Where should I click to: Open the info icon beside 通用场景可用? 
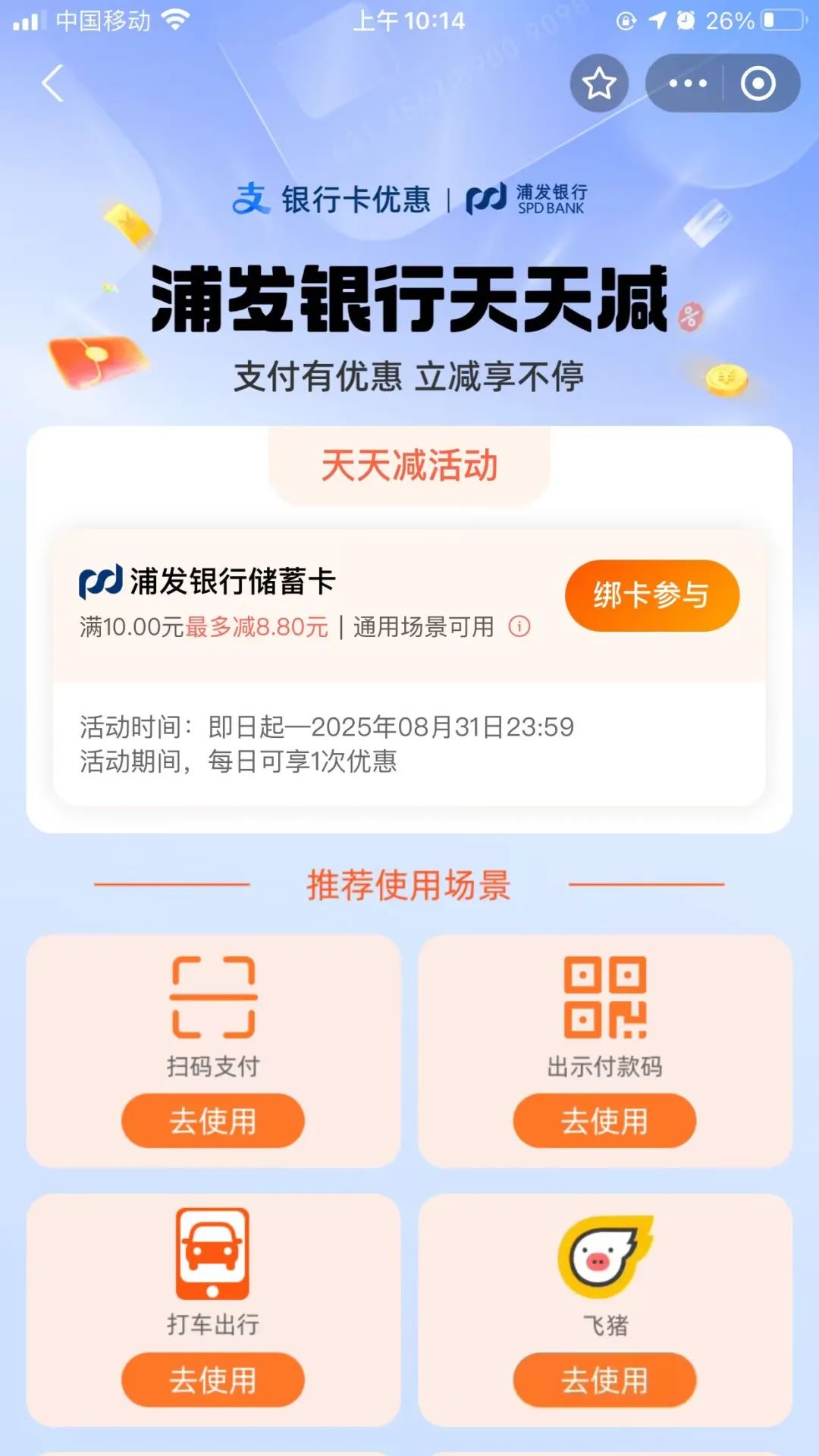coord(519,626)
